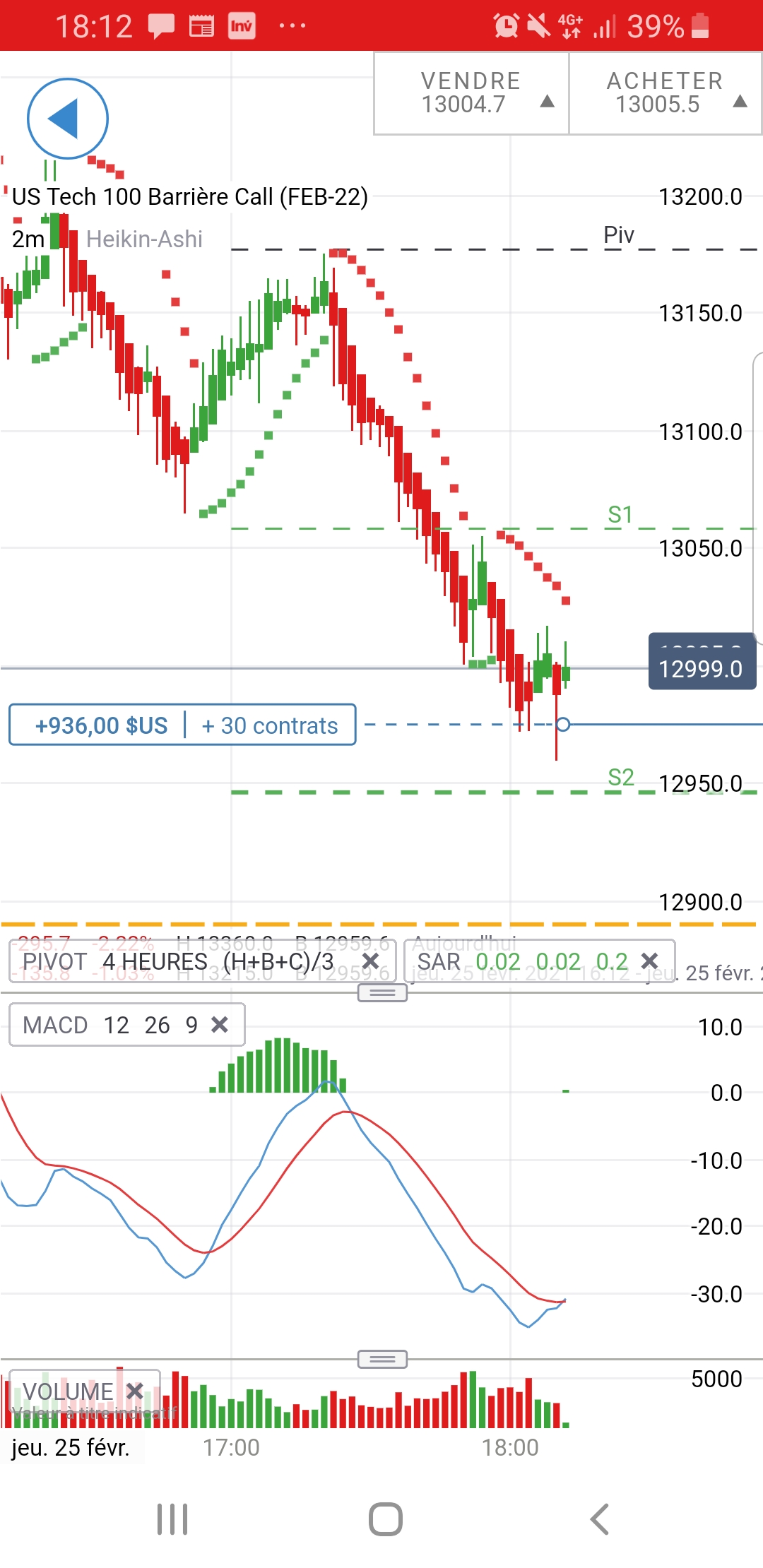The height and width of the screenshot is (1568, 763).
Task: Change the 2m timeframe setting
Action: [28, 239]
